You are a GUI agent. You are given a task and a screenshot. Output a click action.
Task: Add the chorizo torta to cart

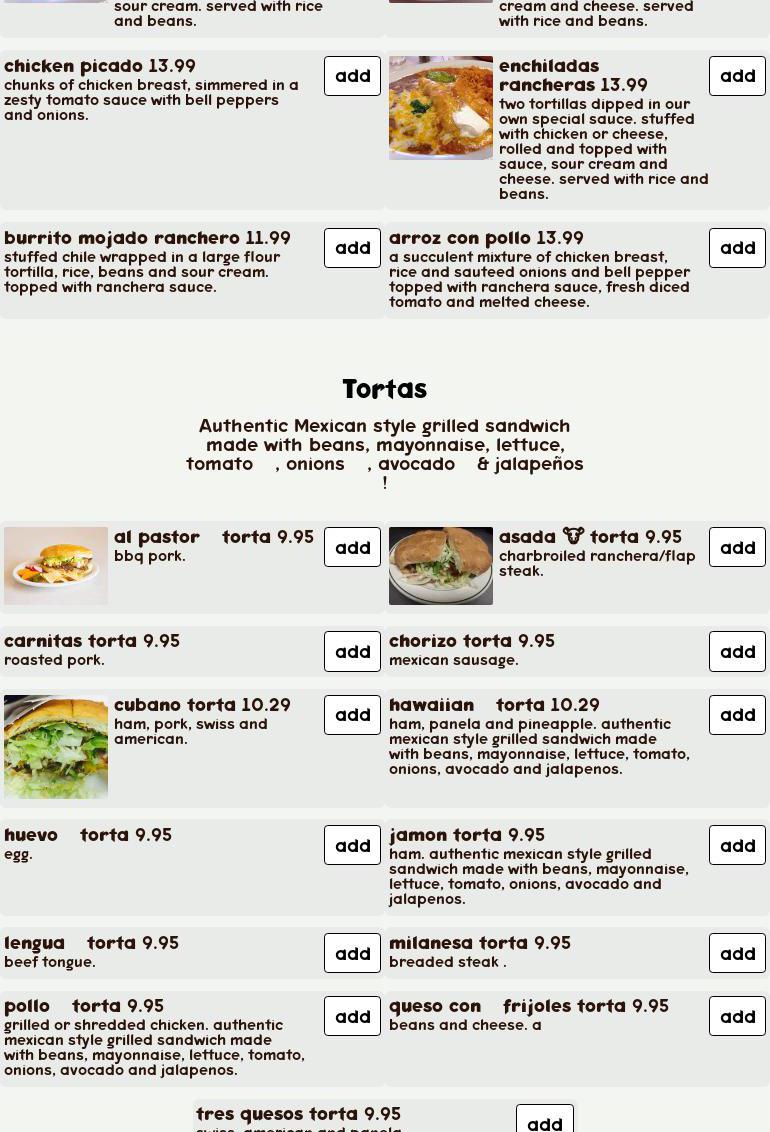pos(737,652)
